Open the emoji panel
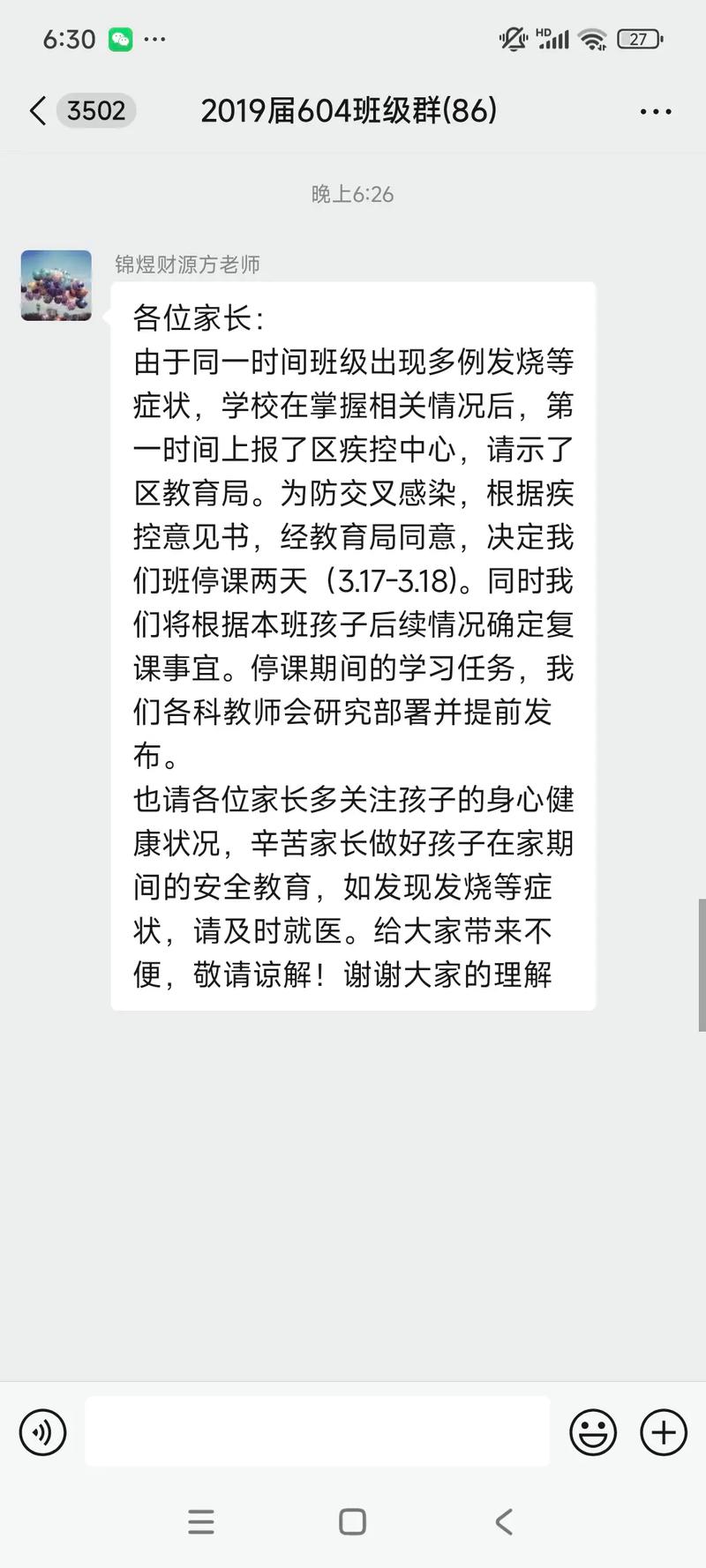This screenshot has width=706, height=1568. (x=593, y=1432)
